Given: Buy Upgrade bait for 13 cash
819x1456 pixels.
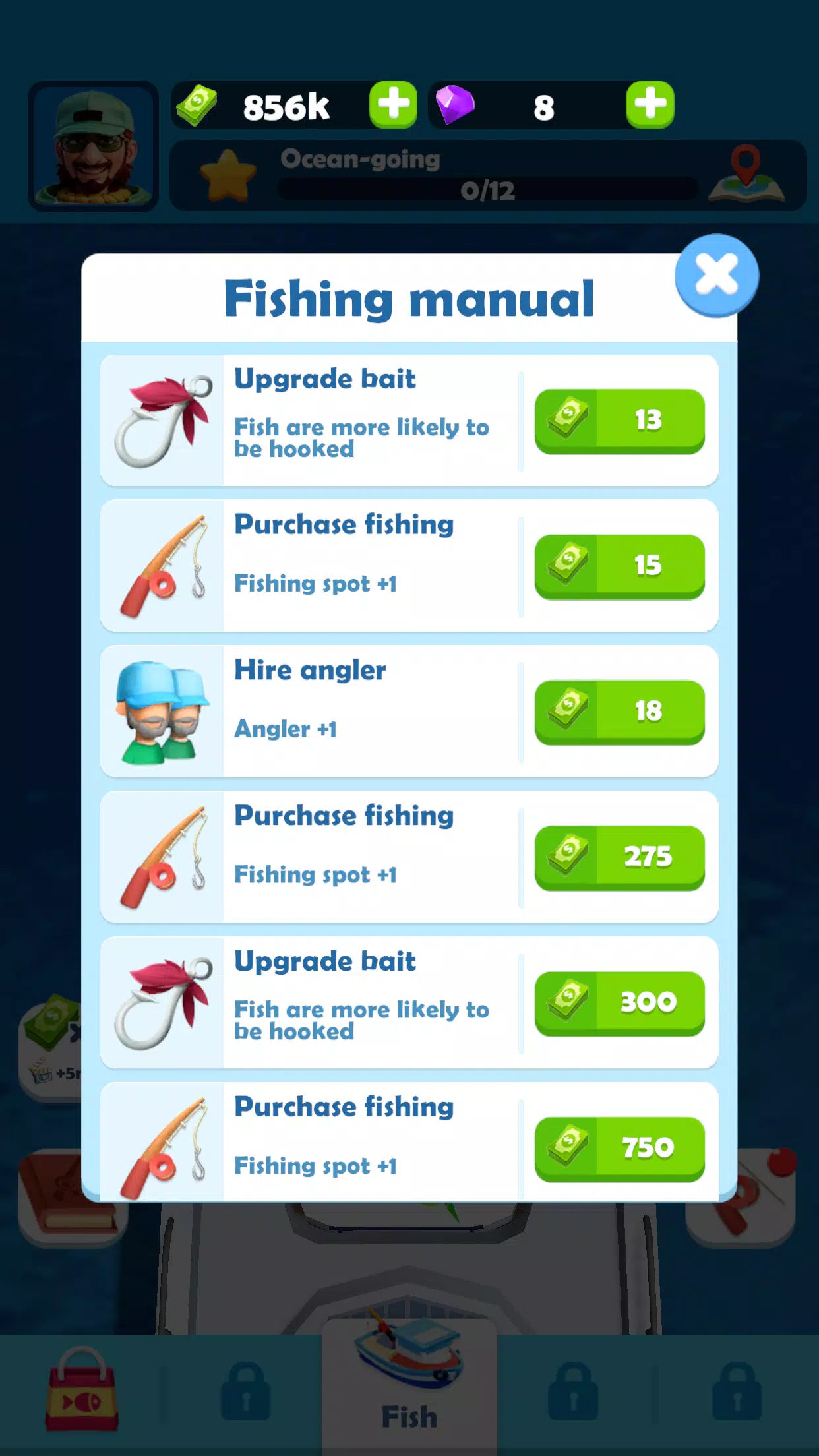Looking at the screenshot, I should (619, 420).
